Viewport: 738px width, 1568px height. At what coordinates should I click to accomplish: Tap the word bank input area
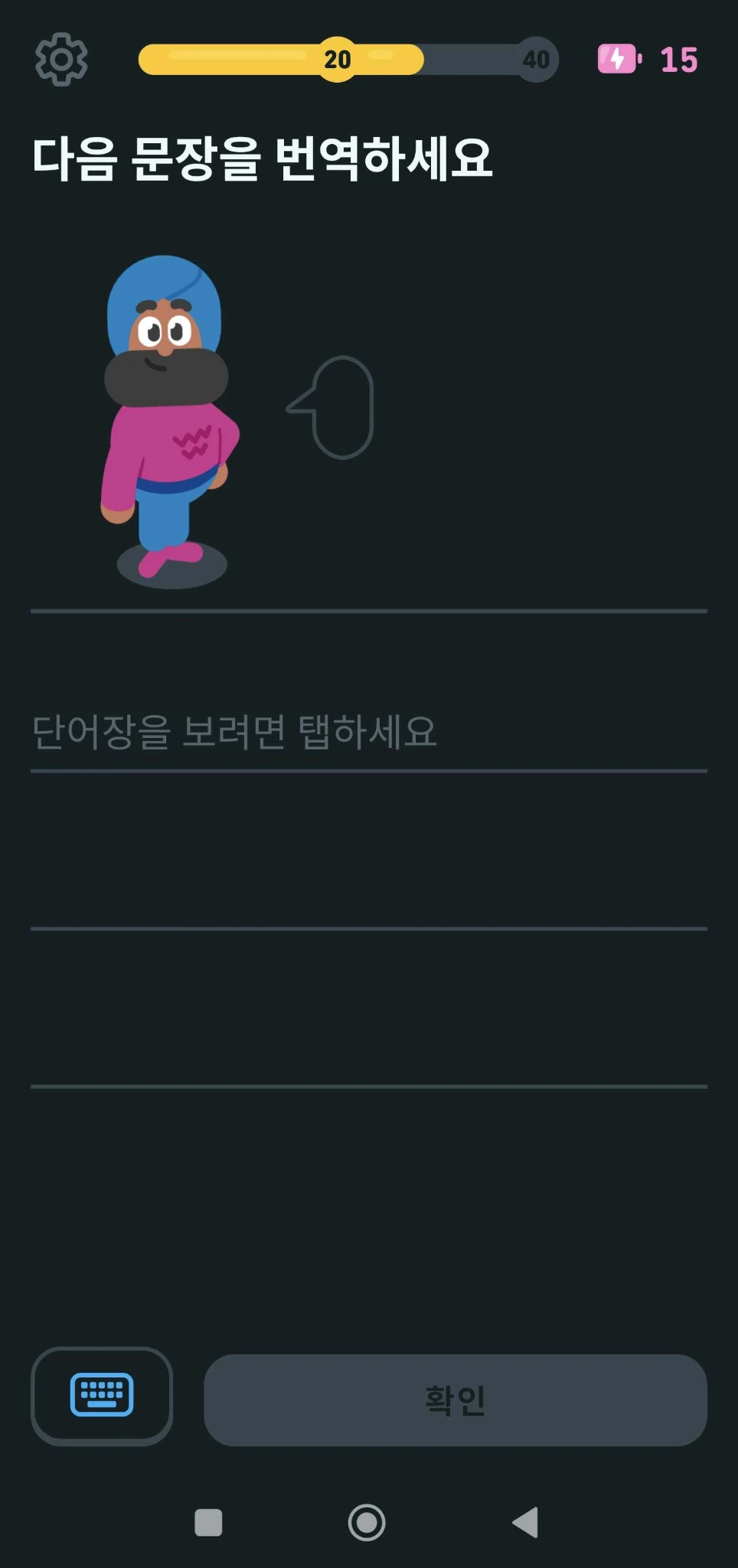coord(367,731)
